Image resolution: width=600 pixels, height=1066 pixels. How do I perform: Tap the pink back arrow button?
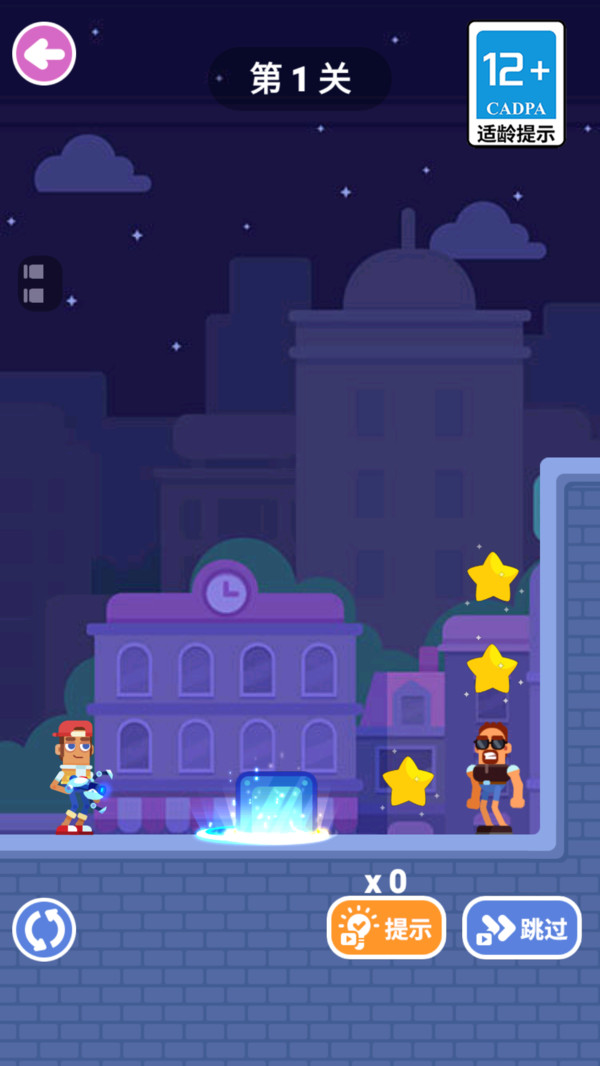[x=44, y=54]
